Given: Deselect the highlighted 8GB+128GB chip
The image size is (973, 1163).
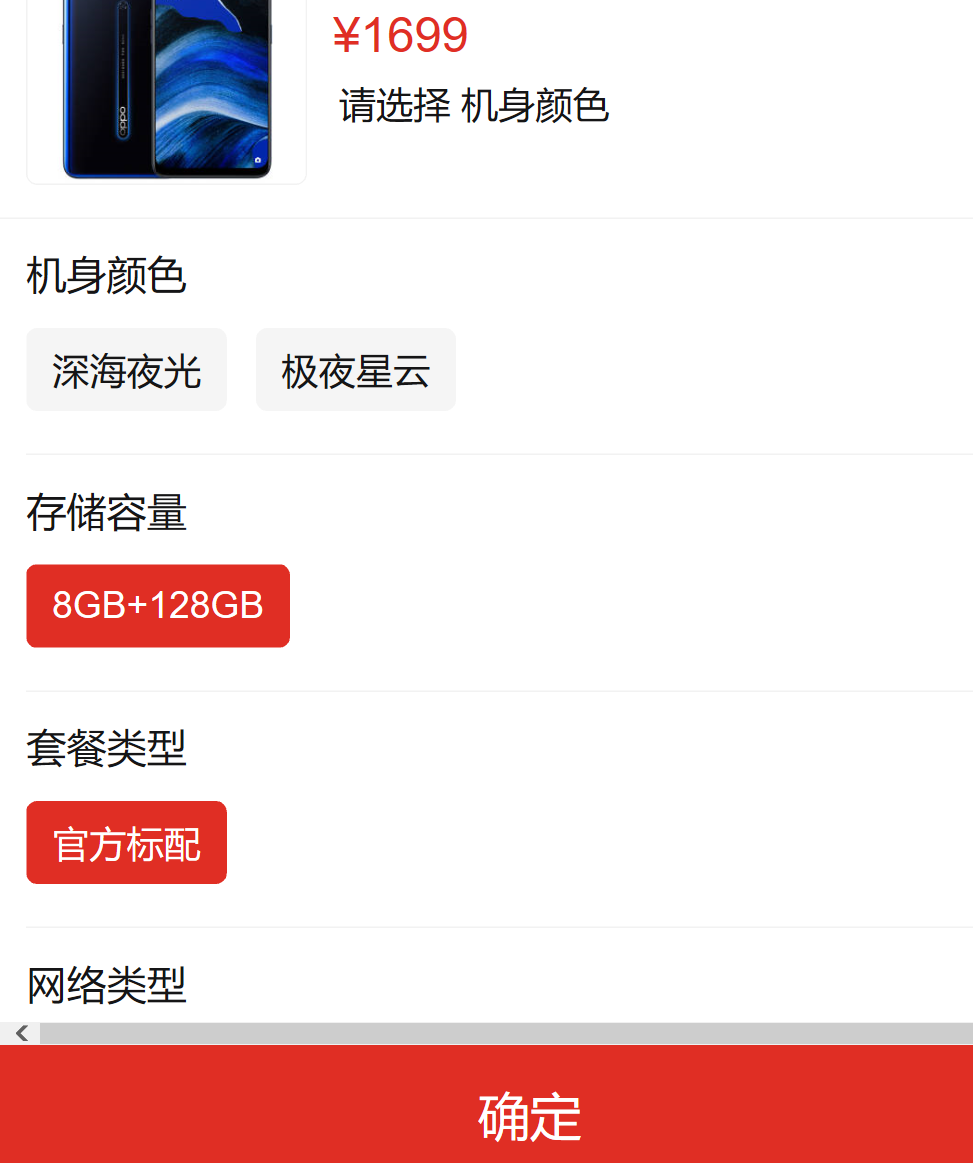Looking at the screenshot, I should pyautogui.click(x=157, y=605).
